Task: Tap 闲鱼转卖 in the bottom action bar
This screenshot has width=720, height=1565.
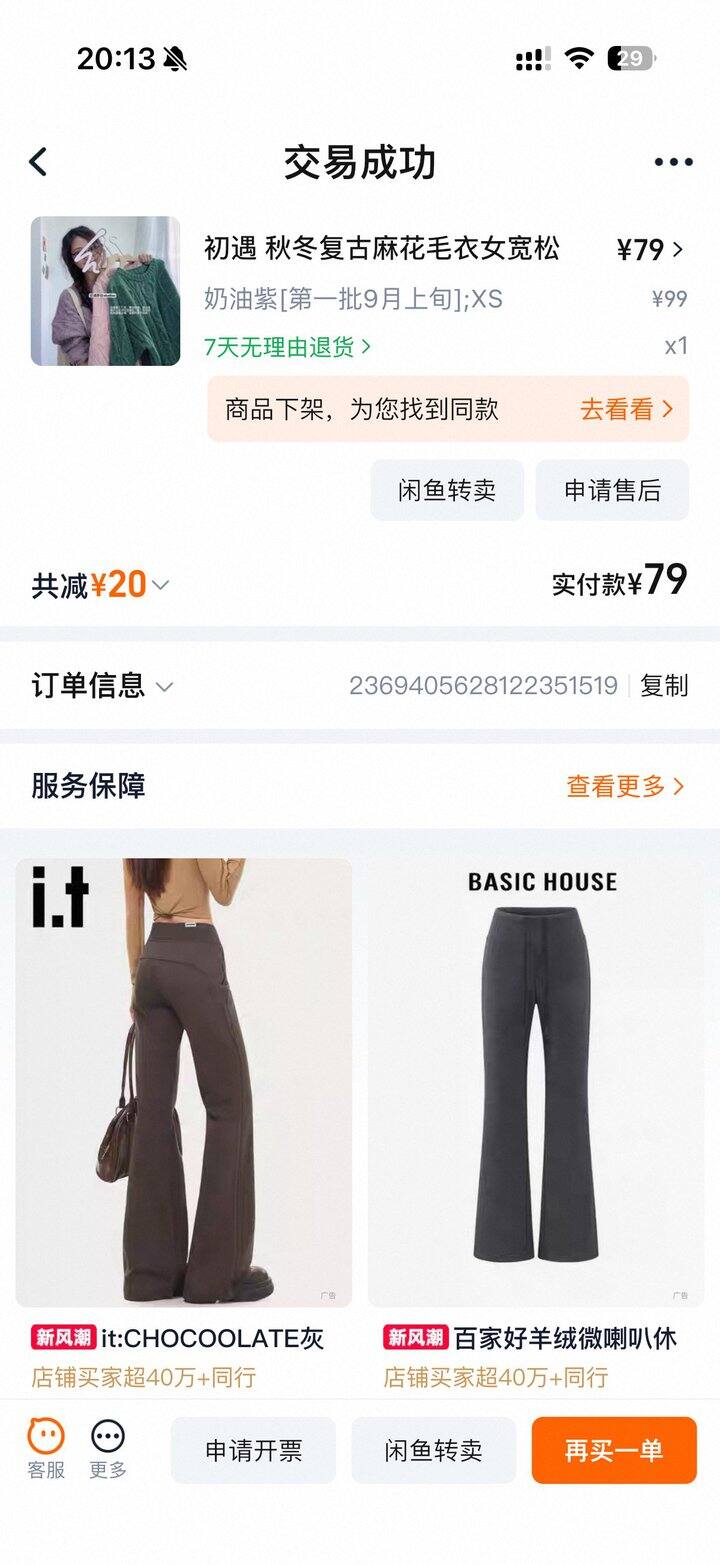Action: coord(434,1449)
